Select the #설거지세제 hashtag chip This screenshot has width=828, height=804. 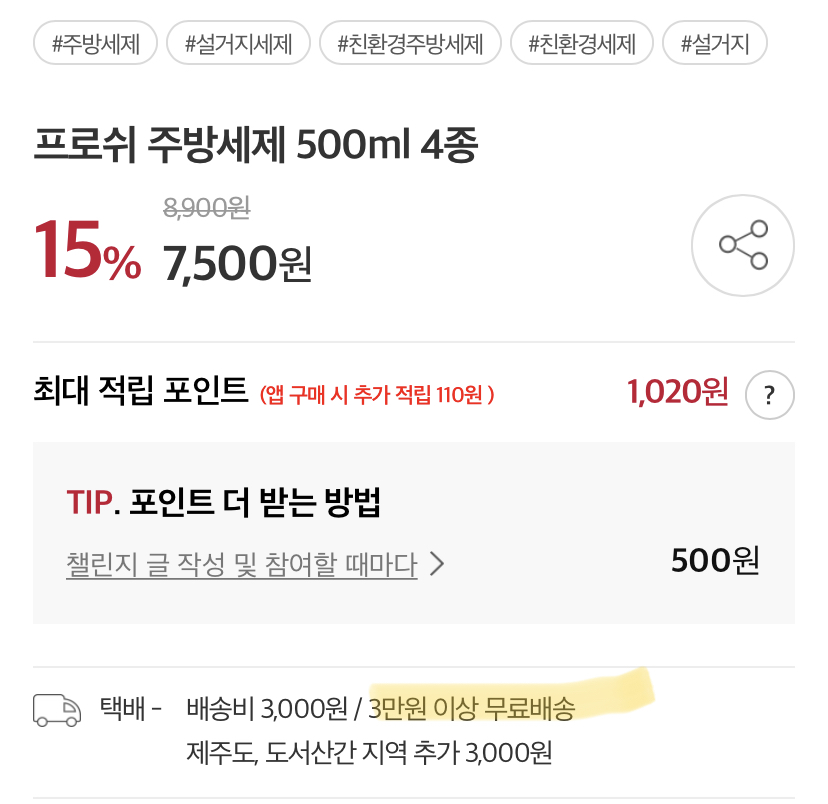(239, 43)
